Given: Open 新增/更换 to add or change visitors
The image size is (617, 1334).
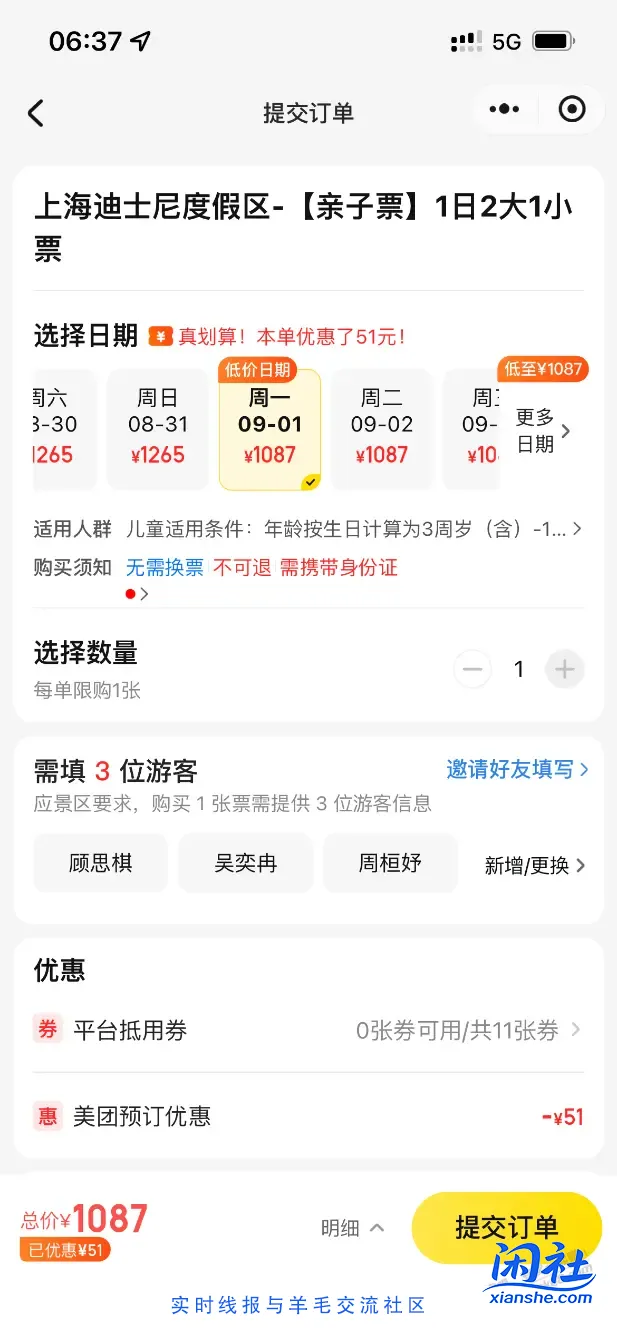Looking at the screenshot, I should pyautogui.click(x=534, y=865).
